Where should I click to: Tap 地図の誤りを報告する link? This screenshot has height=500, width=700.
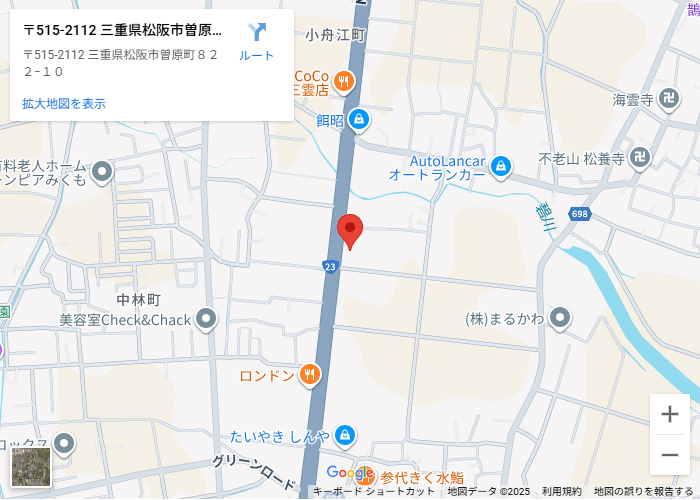coord(643,492)
